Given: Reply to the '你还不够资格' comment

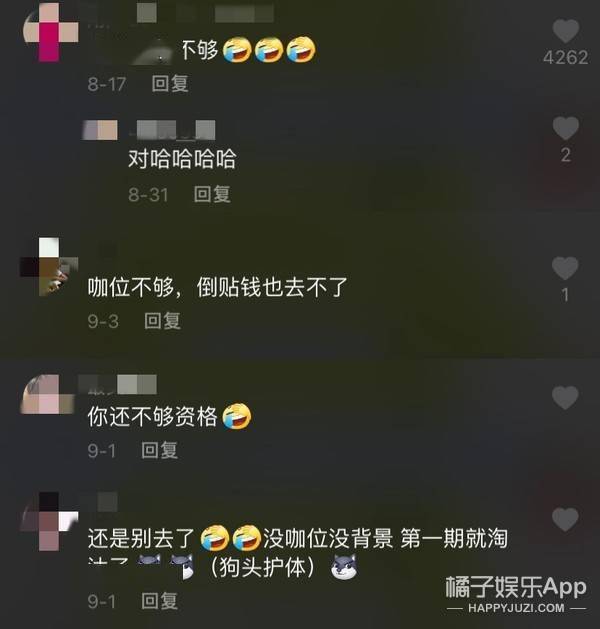Looking at the screenshot, I should [x=160, y=451].
